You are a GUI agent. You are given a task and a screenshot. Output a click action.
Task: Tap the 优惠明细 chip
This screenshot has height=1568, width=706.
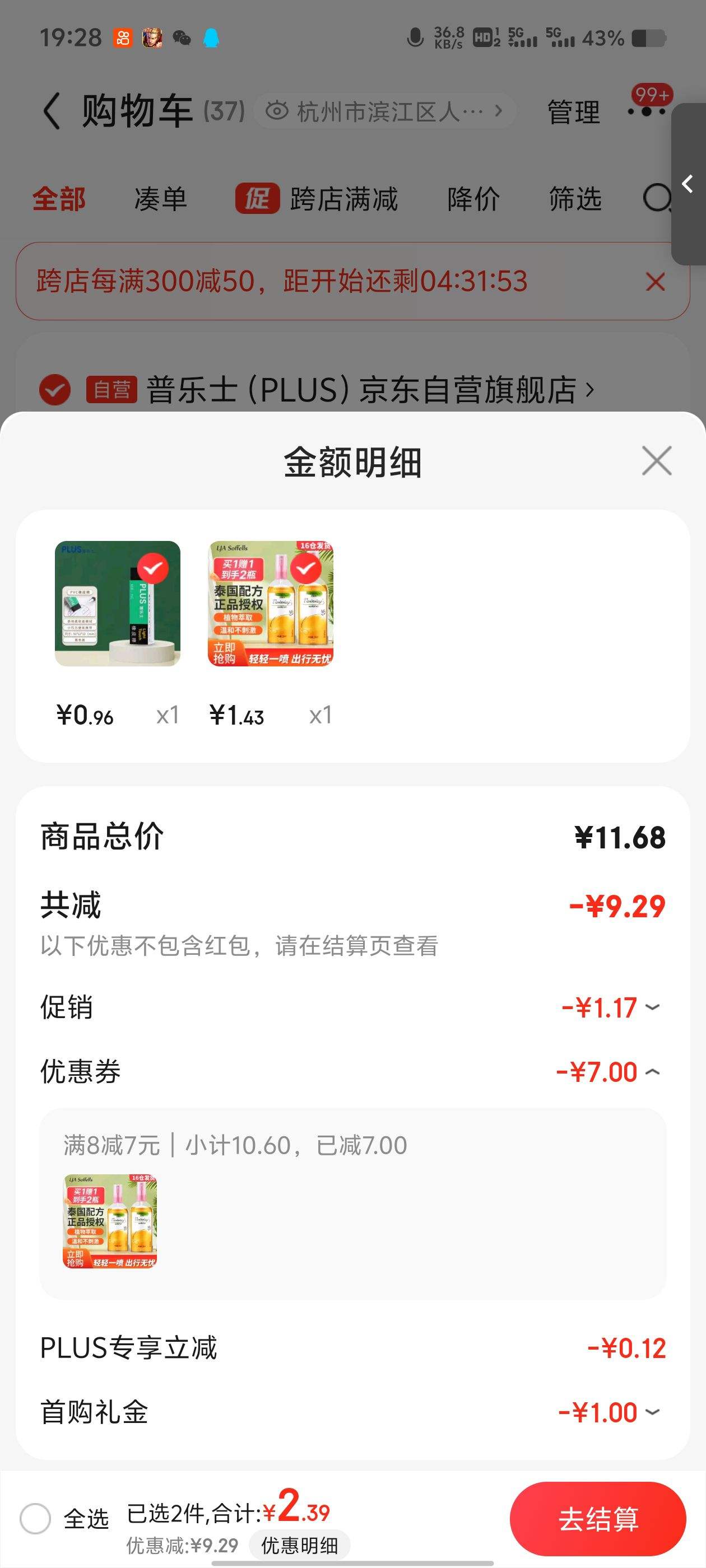[299, 1545]
